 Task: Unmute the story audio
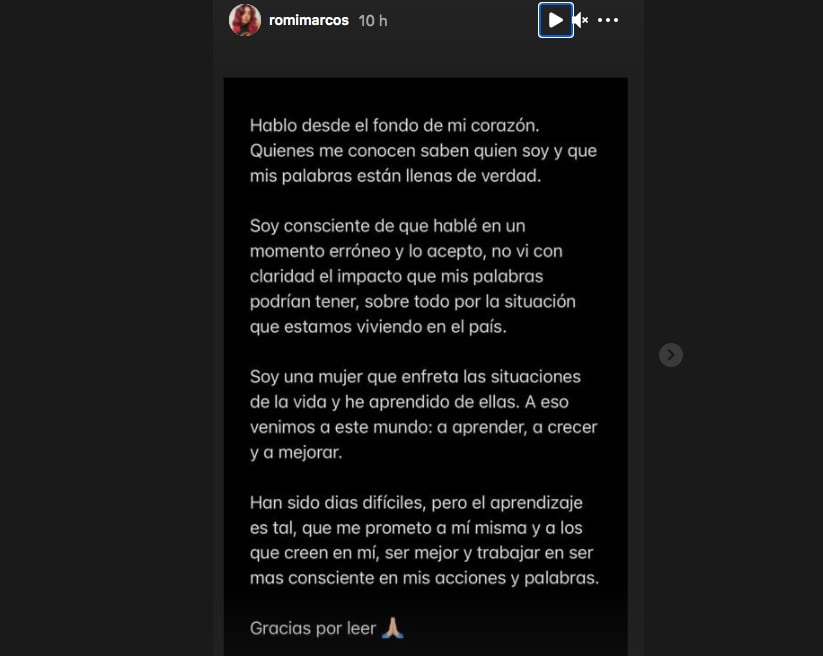click(x=581, y=20)
